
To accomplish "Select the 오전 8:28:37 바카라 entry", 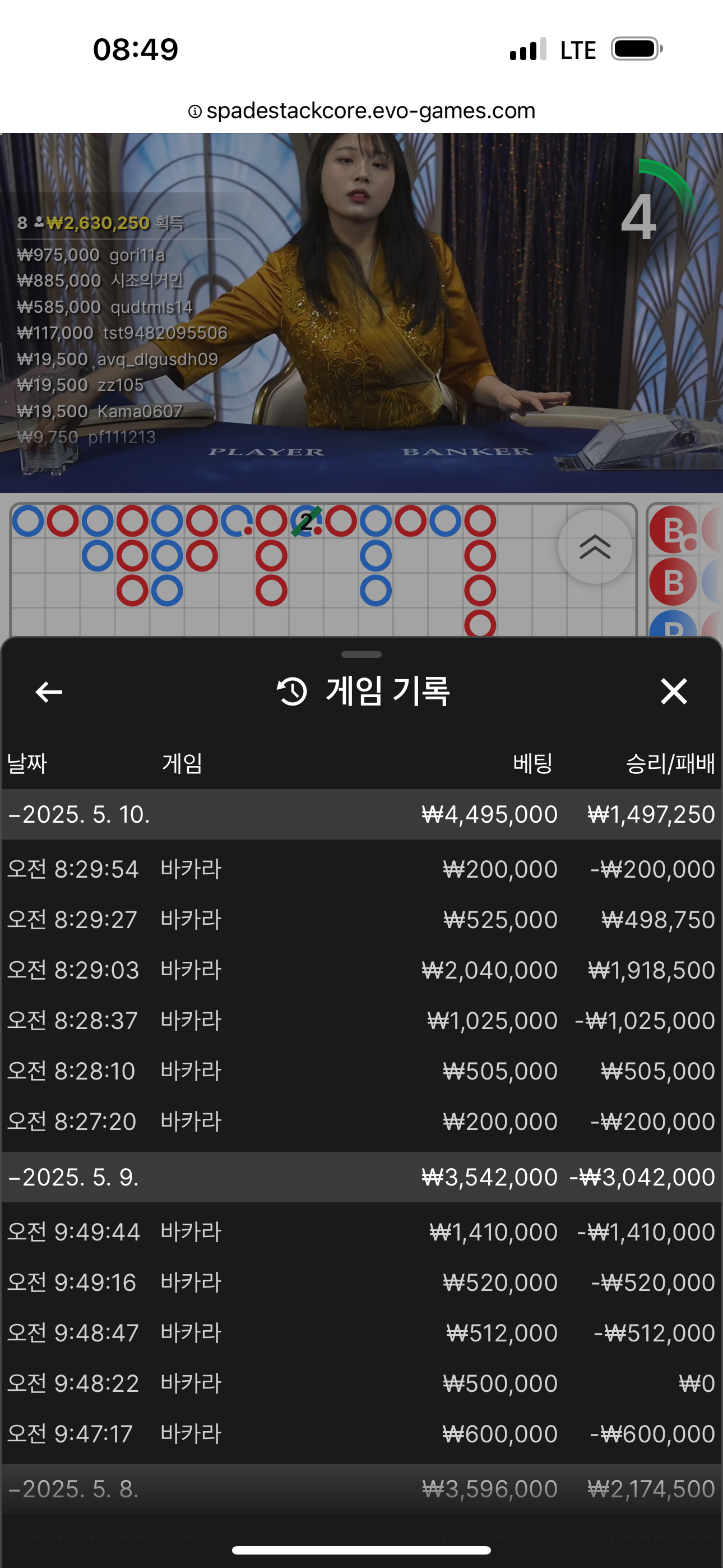I will [361, 1021].
